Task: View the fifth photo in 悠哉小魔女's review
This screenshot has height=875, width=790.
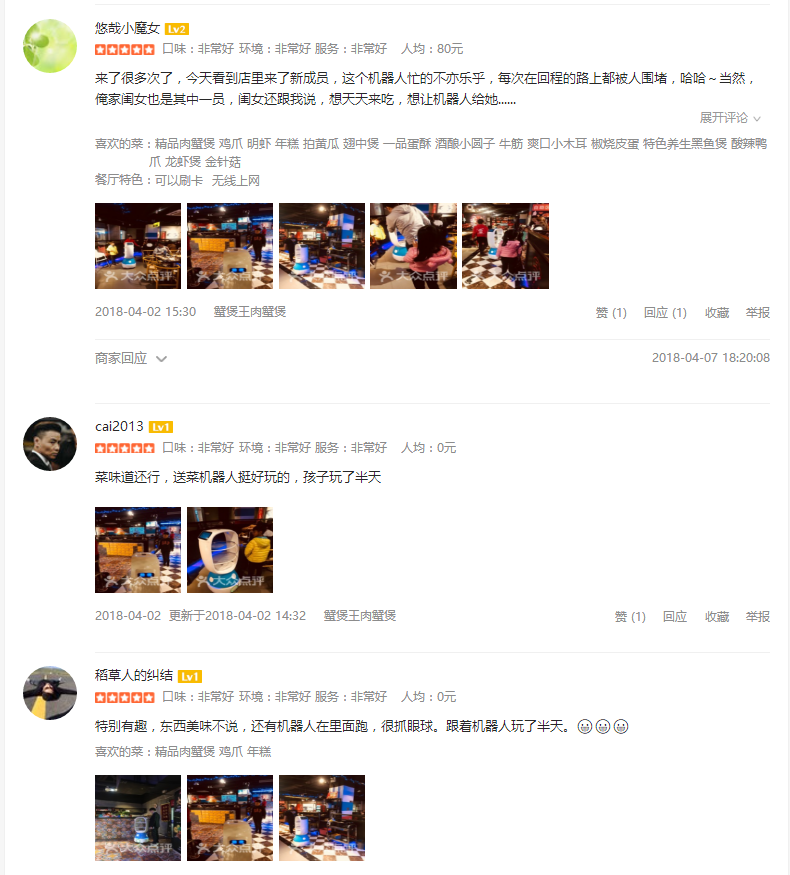Action: point(505,246)
